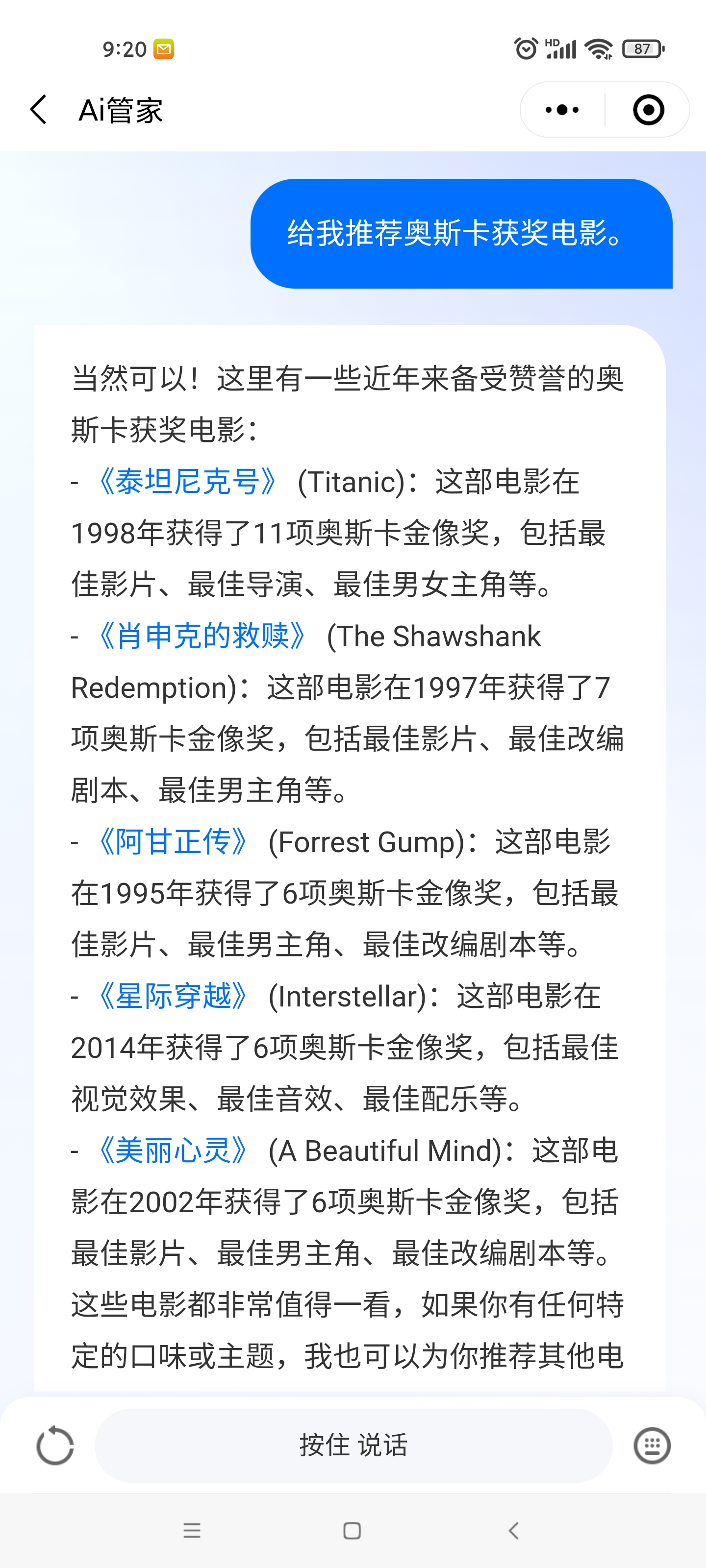Open the three-dot more menu
This screenshot has height=1568, width=706.
[562, 110]
